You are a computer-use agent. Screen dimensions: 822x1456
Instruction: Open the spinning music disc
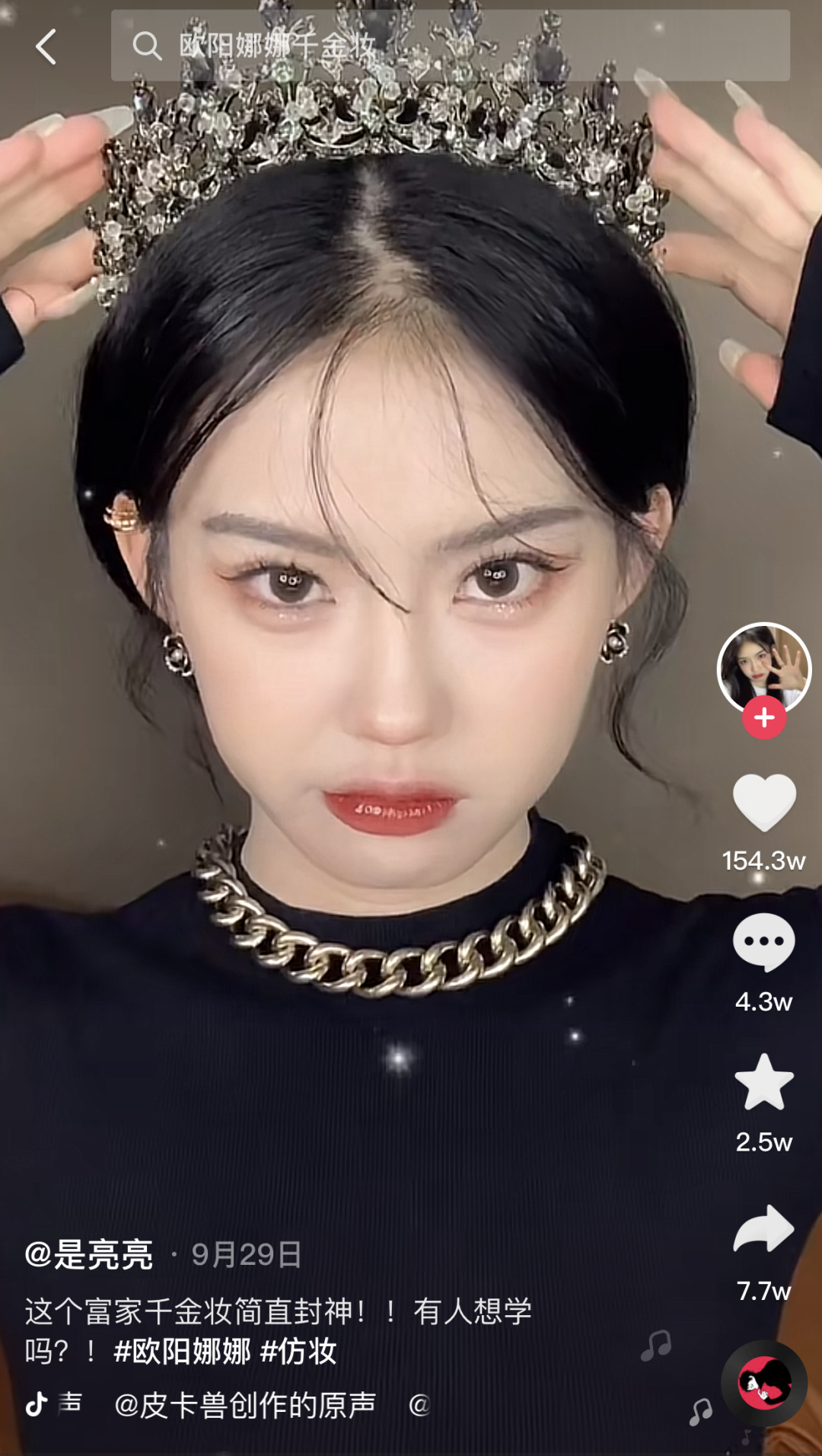tap(764, 1383)
